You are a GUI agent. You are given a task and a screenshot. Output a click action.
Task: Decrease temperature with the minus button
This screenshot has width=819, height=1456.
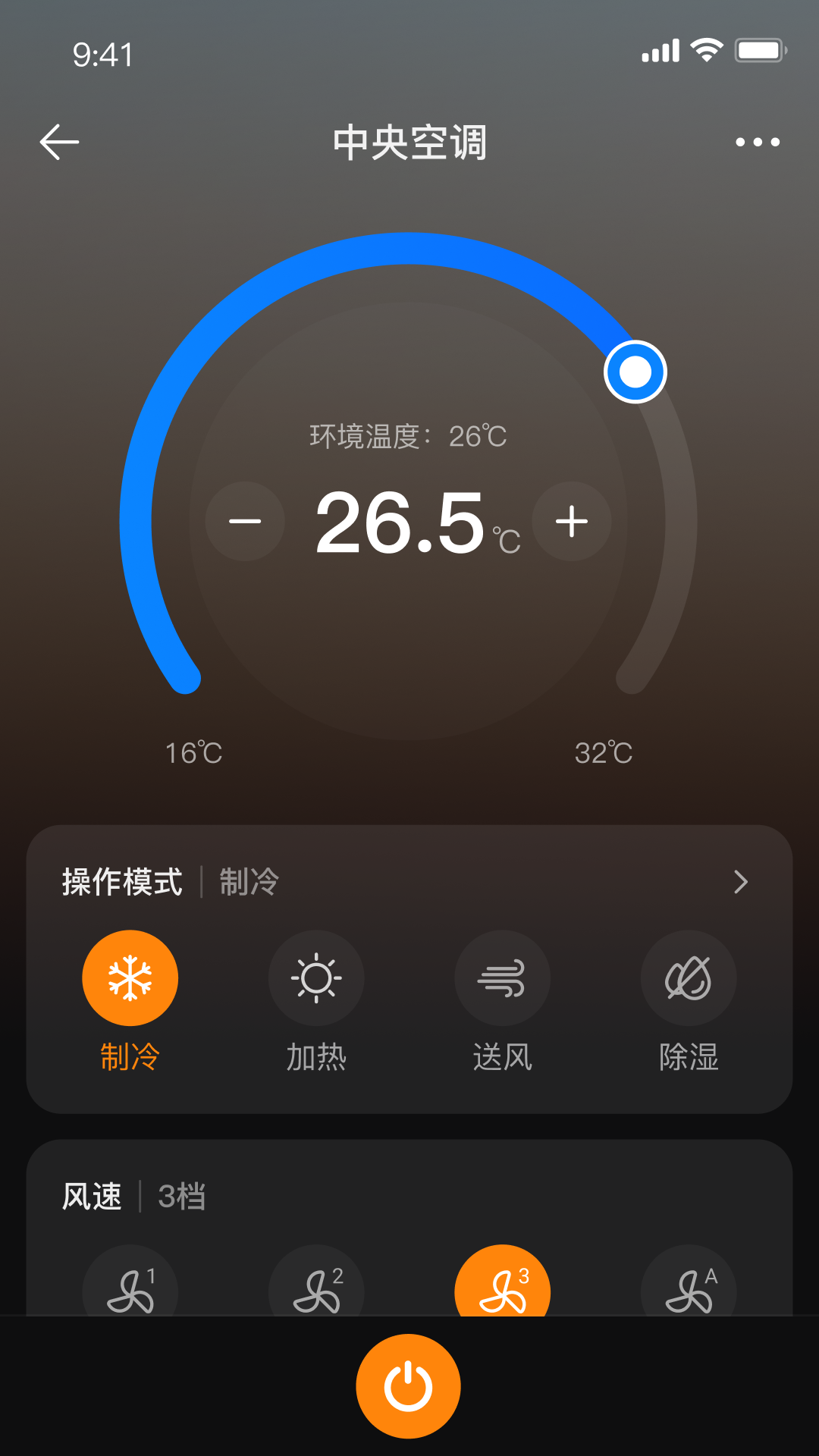[245, 521]
